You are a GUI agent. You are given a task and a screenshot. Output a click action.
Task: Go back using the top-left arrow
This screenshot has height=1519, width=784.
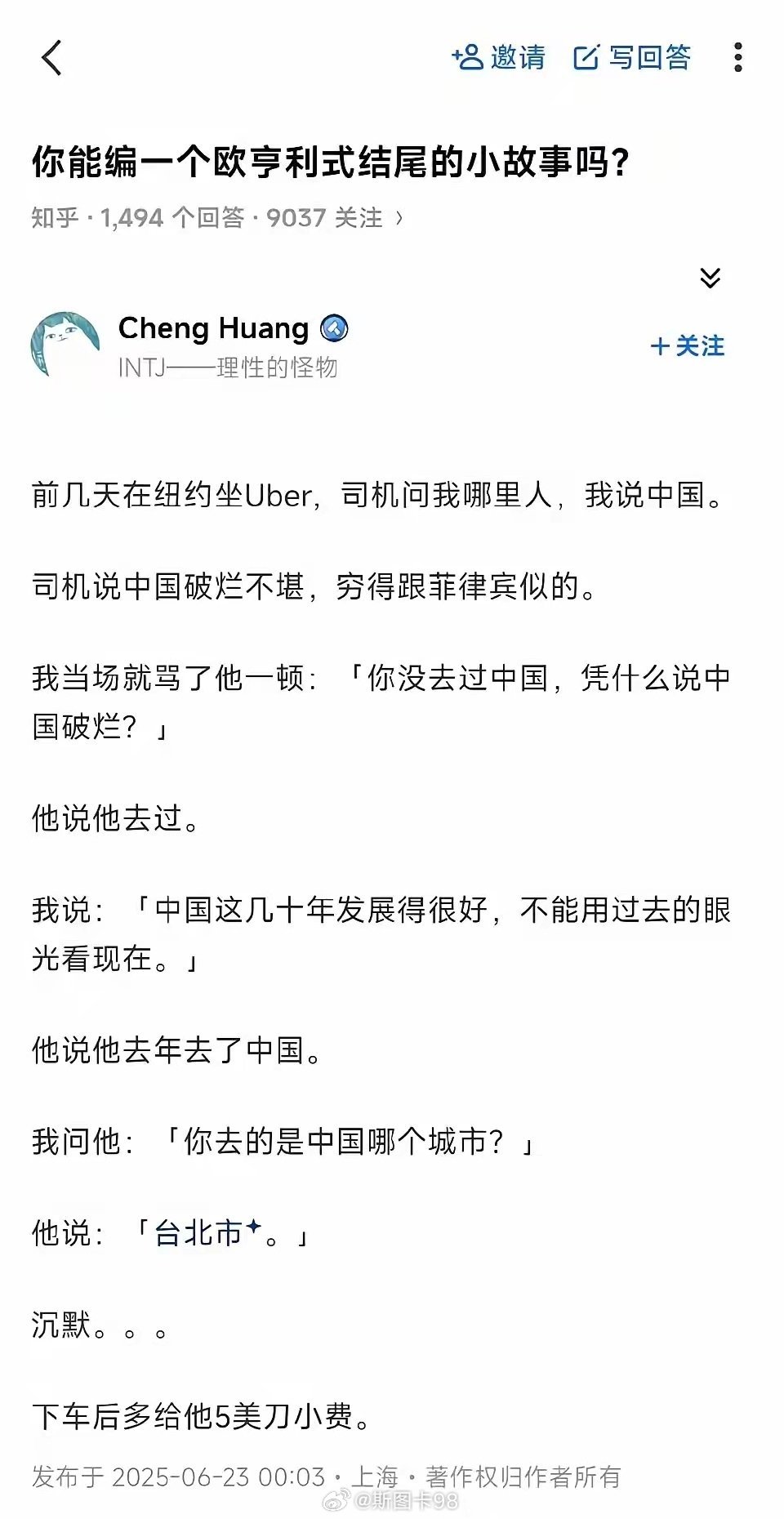point(52,58)
